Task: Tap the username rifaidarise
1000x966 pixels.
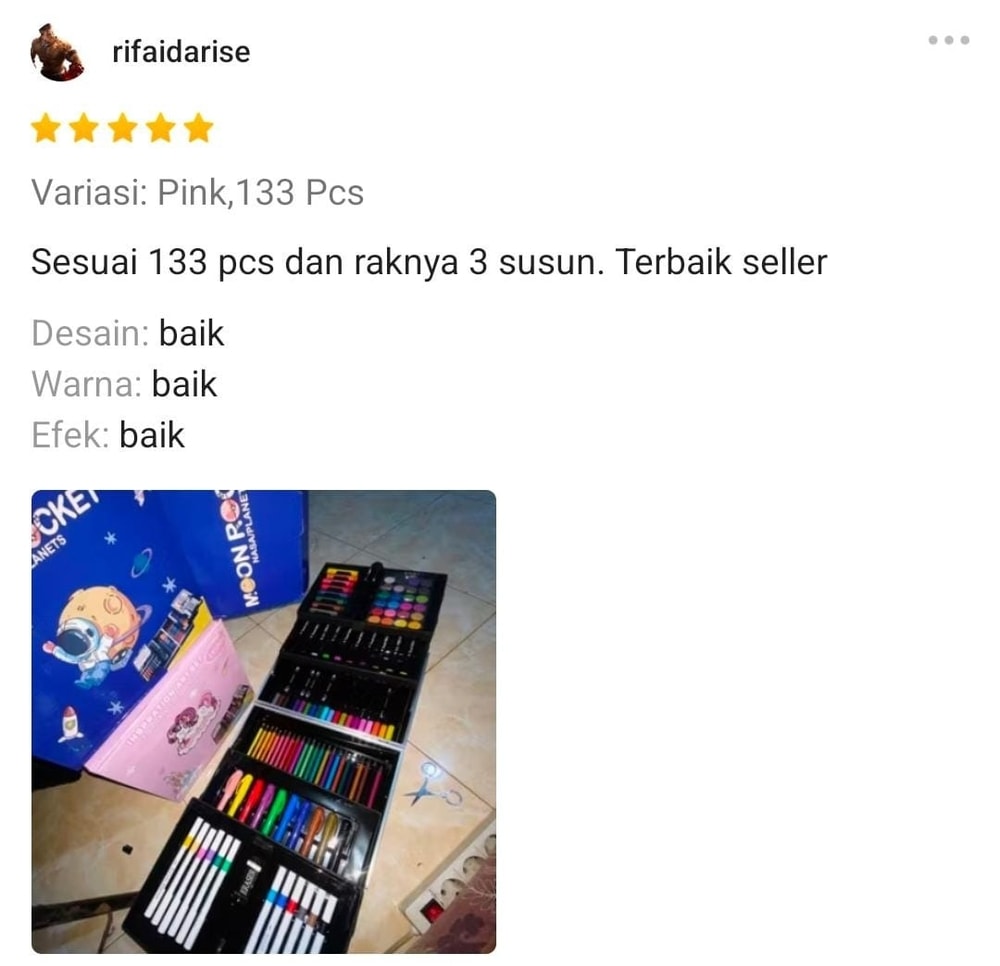Action: 181,51
